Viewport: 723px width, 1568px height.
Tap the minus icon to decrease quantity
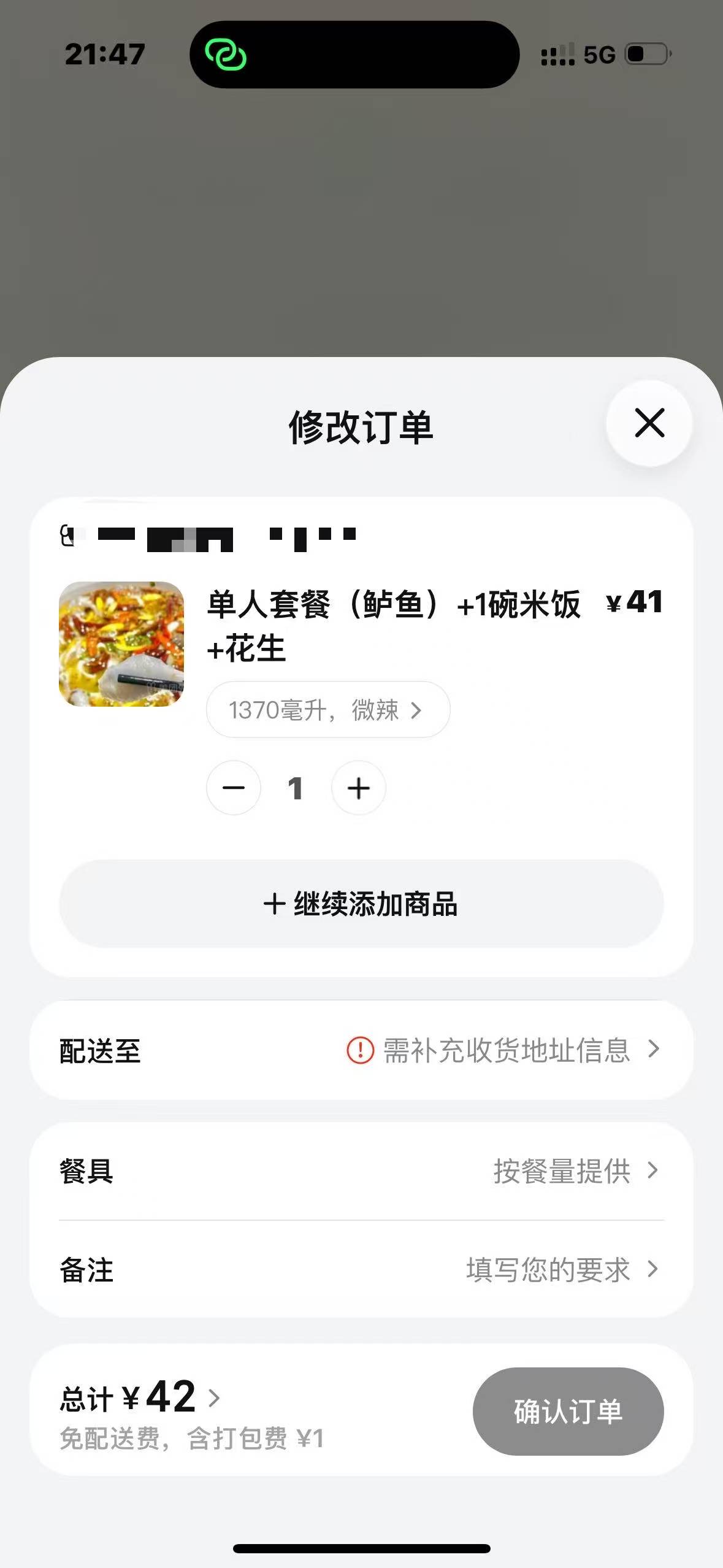(234, 788)
